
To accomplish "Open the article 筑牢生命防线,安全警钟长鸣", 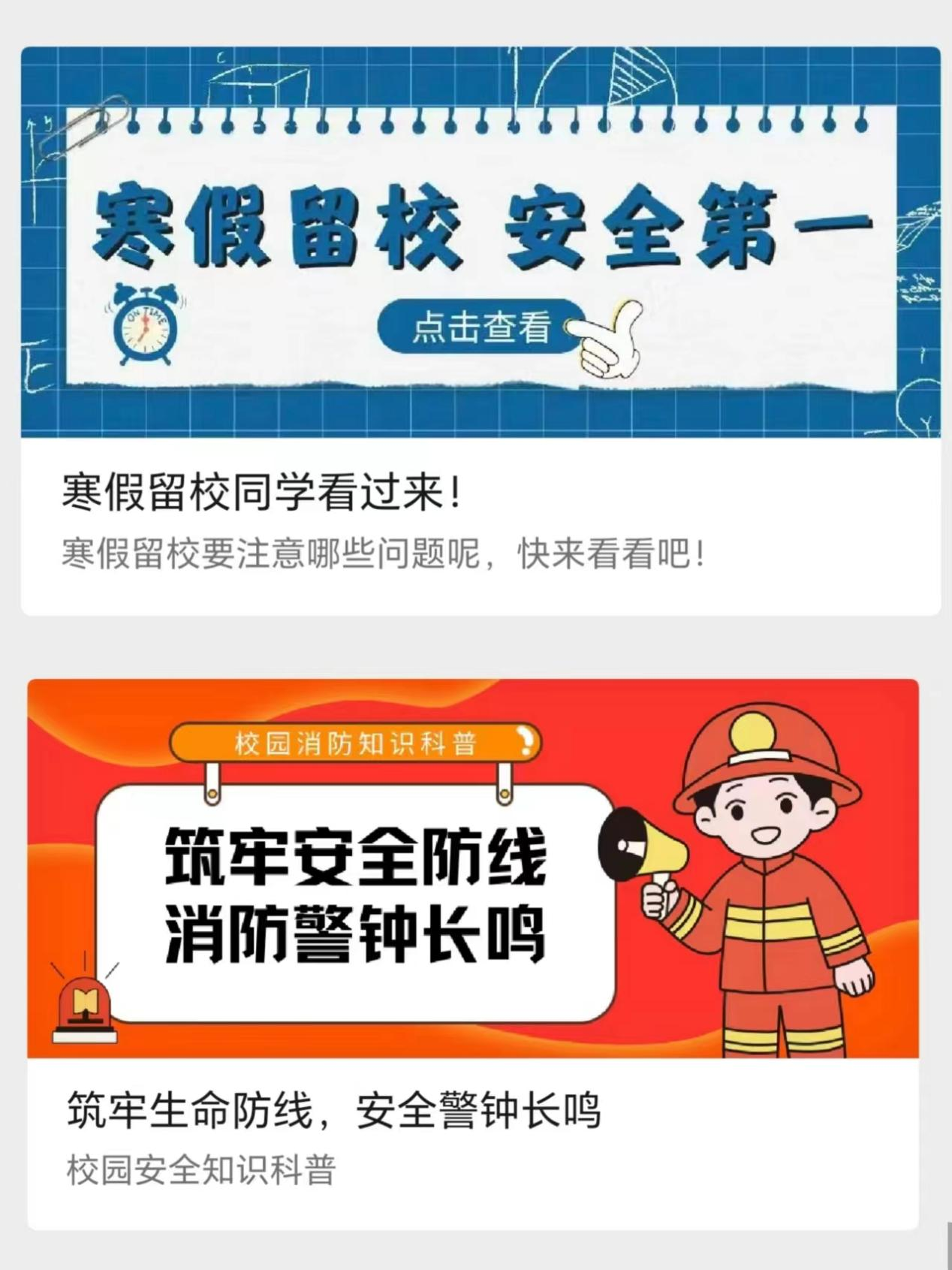I will pyautogui.click(x=333, y=1111).
